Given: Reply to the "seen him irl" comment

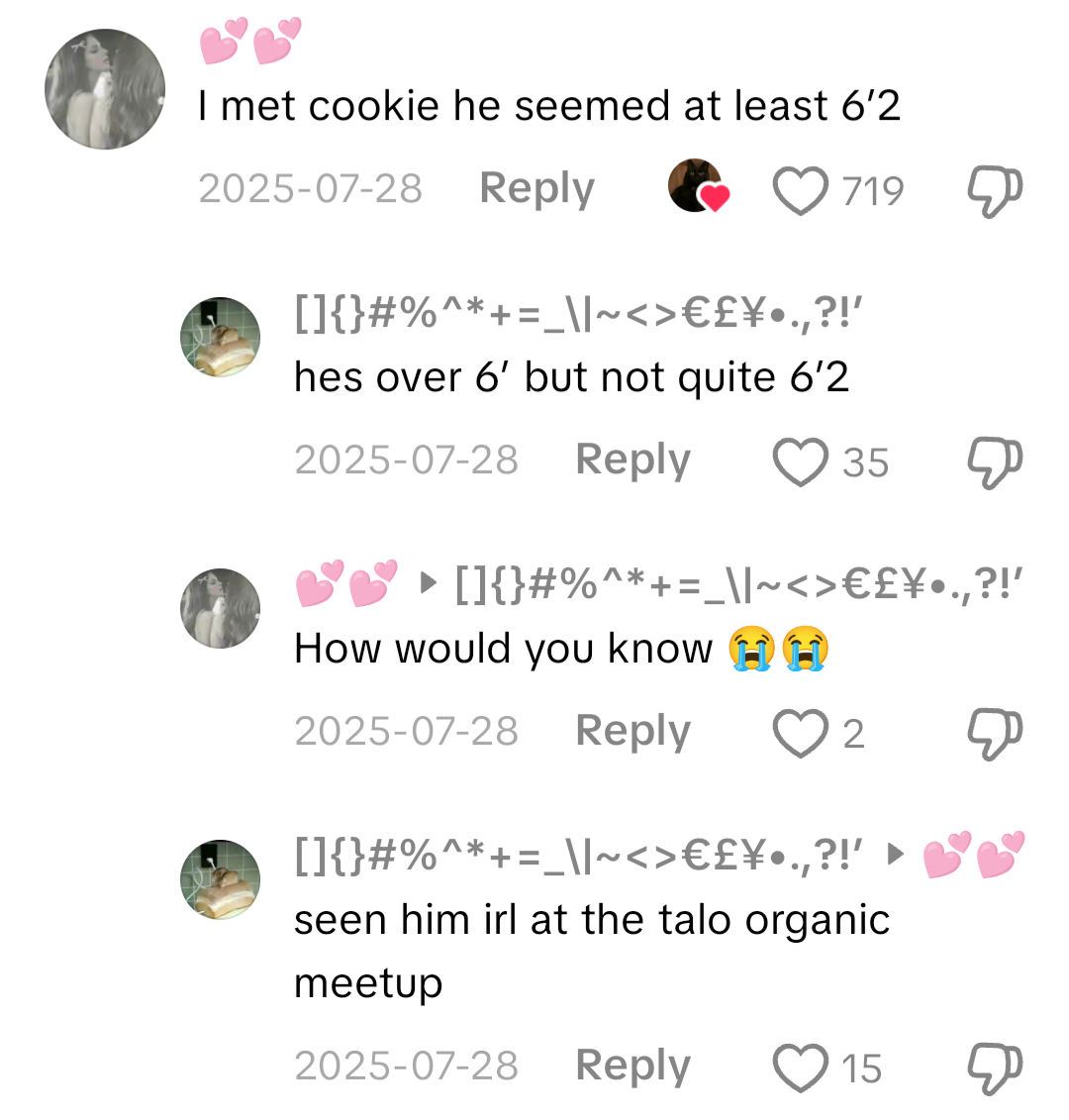Looking at the screenshot, I should coord(632,1066).
